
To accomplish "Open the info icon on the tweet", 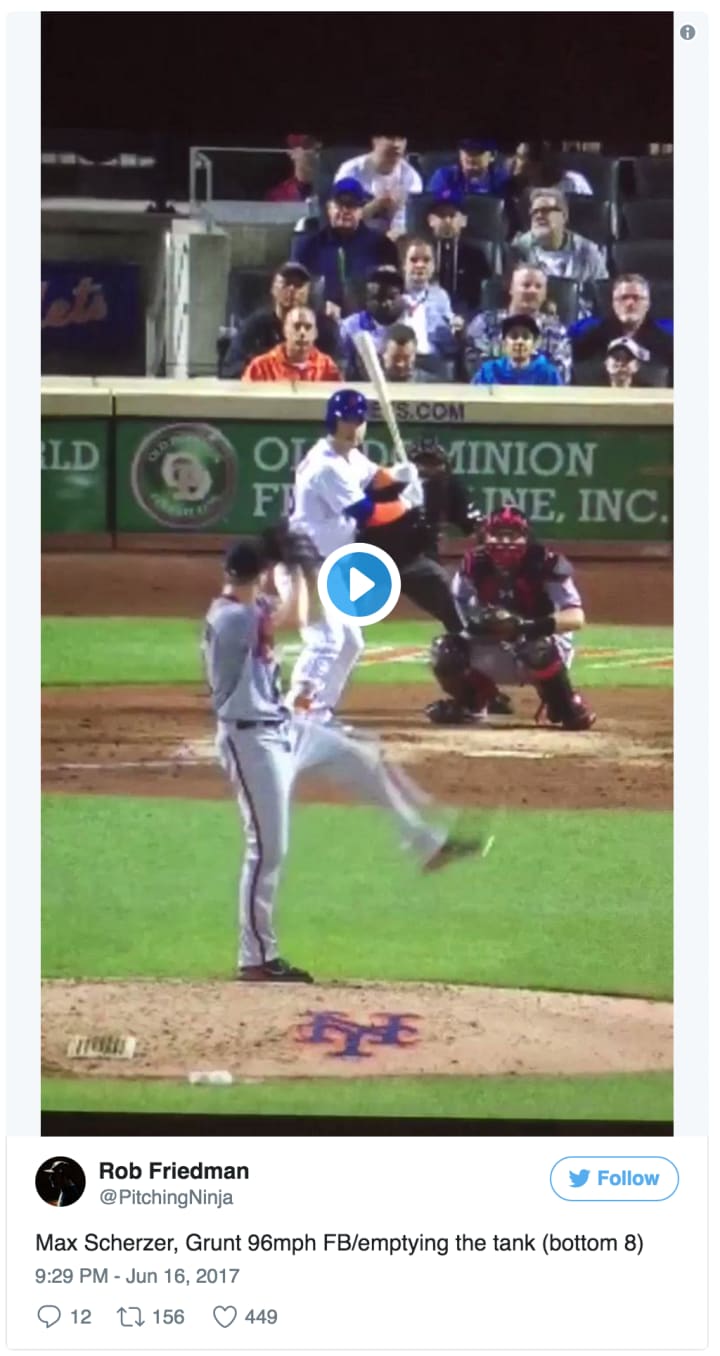I will click(687, 32).
